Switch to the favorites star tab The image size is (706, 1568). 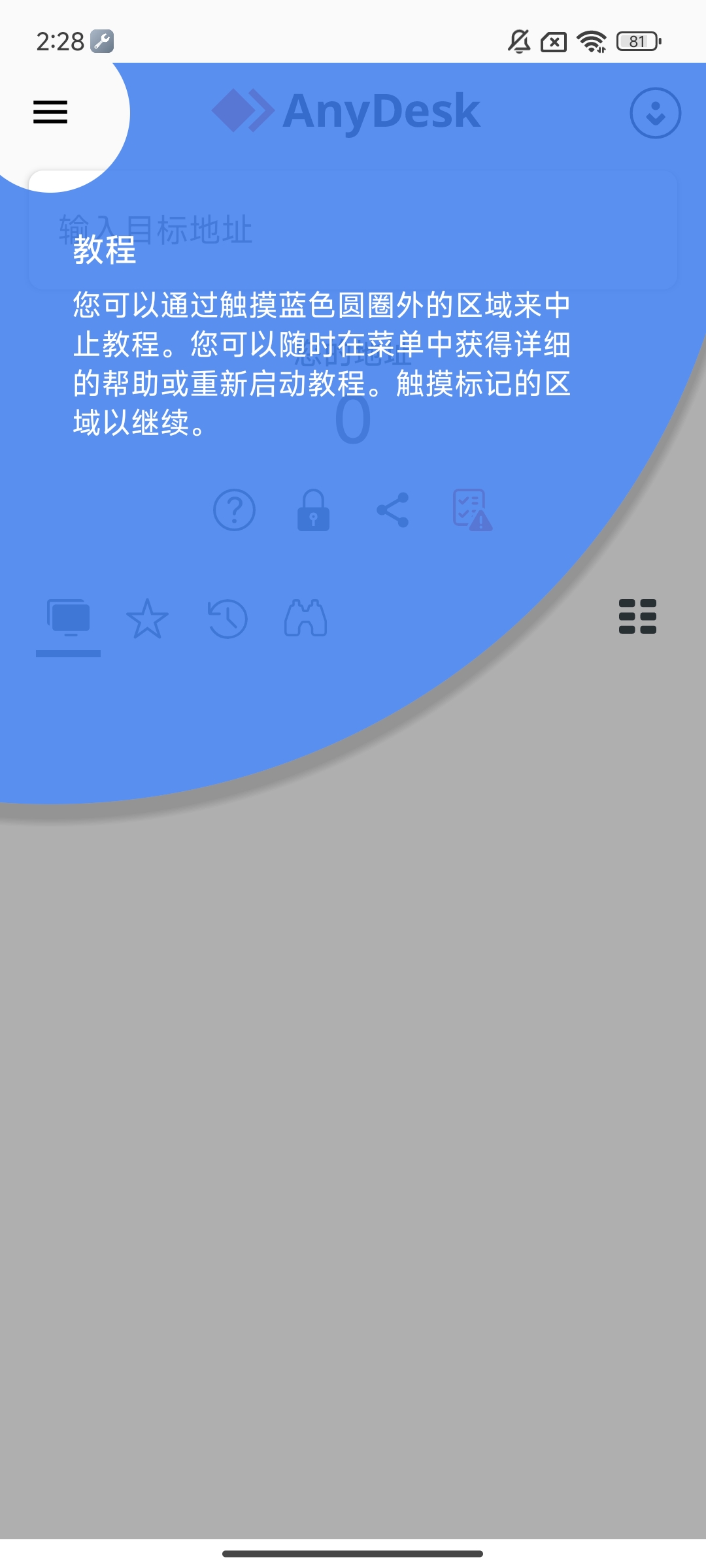[x=147, y=619]
